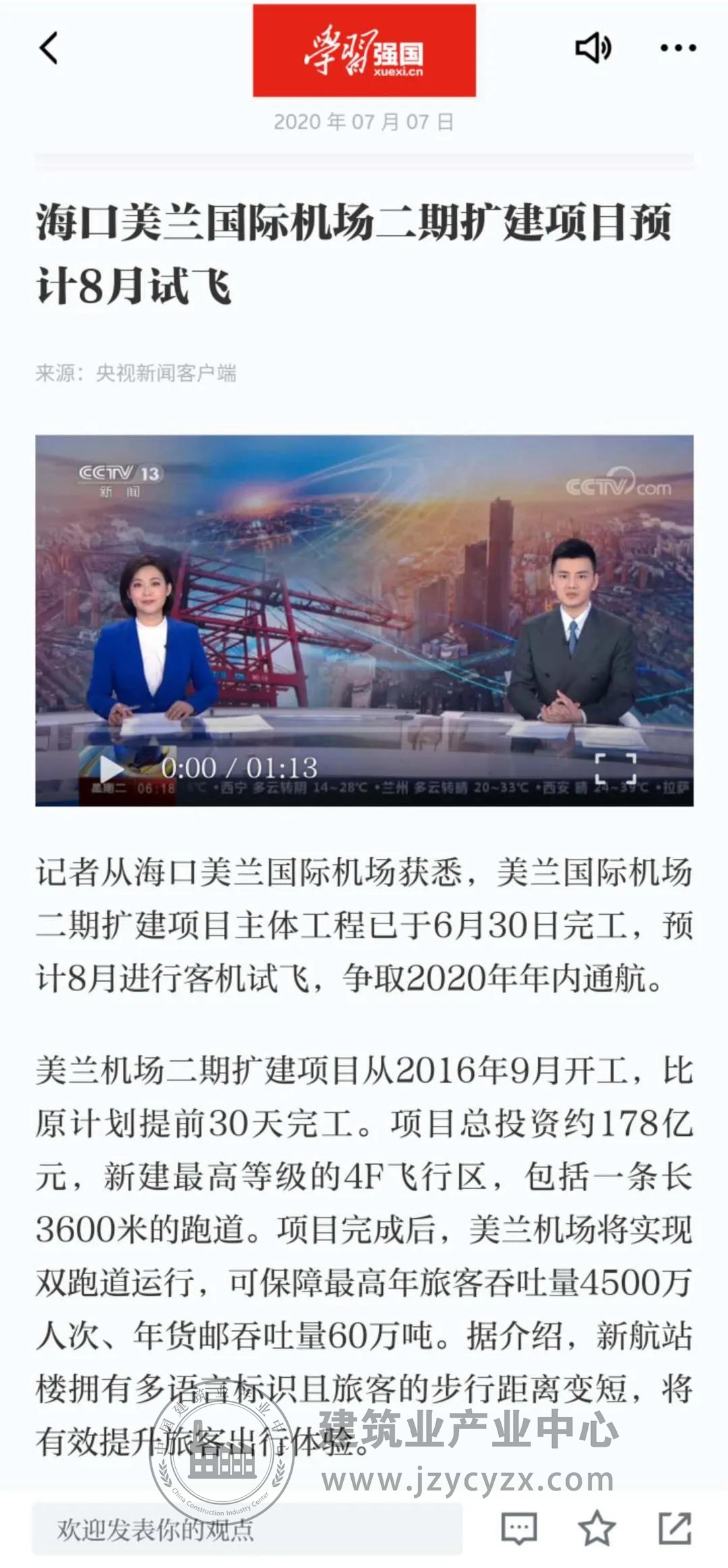Go back using the top-left arrow

click(49, 49)
